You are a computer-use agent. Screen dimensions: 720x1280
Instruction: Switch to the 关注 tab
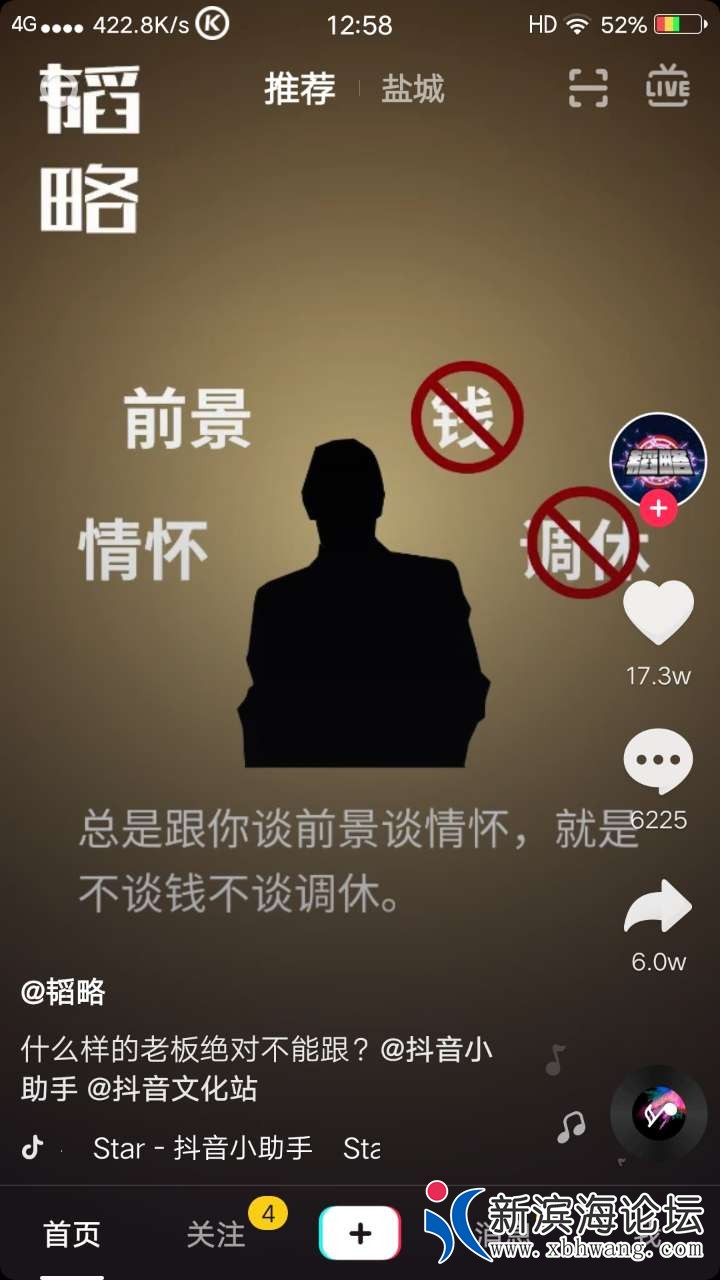pyautogui.click(x=216, y=1234)
